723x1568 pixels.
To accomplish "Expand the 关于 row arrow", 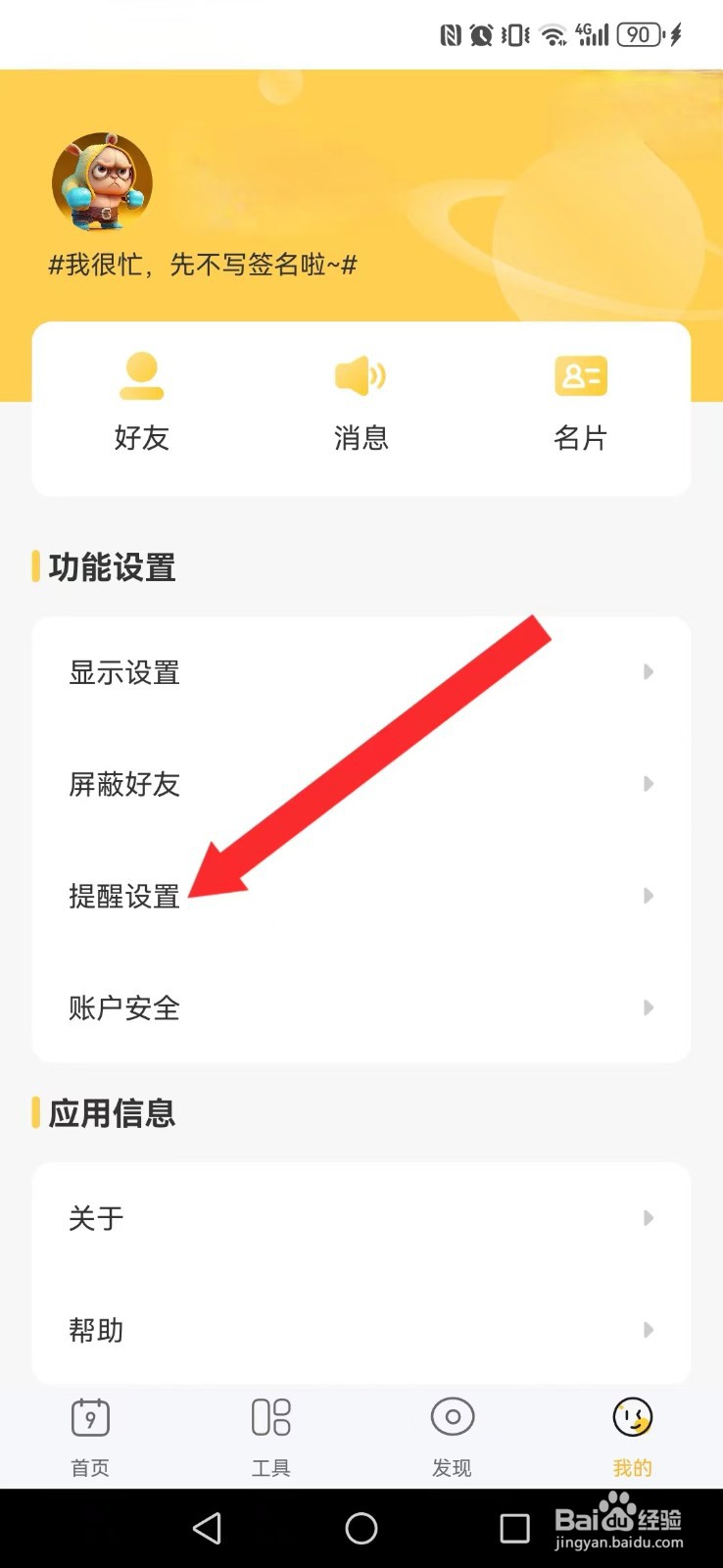I will [x=649, y=1218].
